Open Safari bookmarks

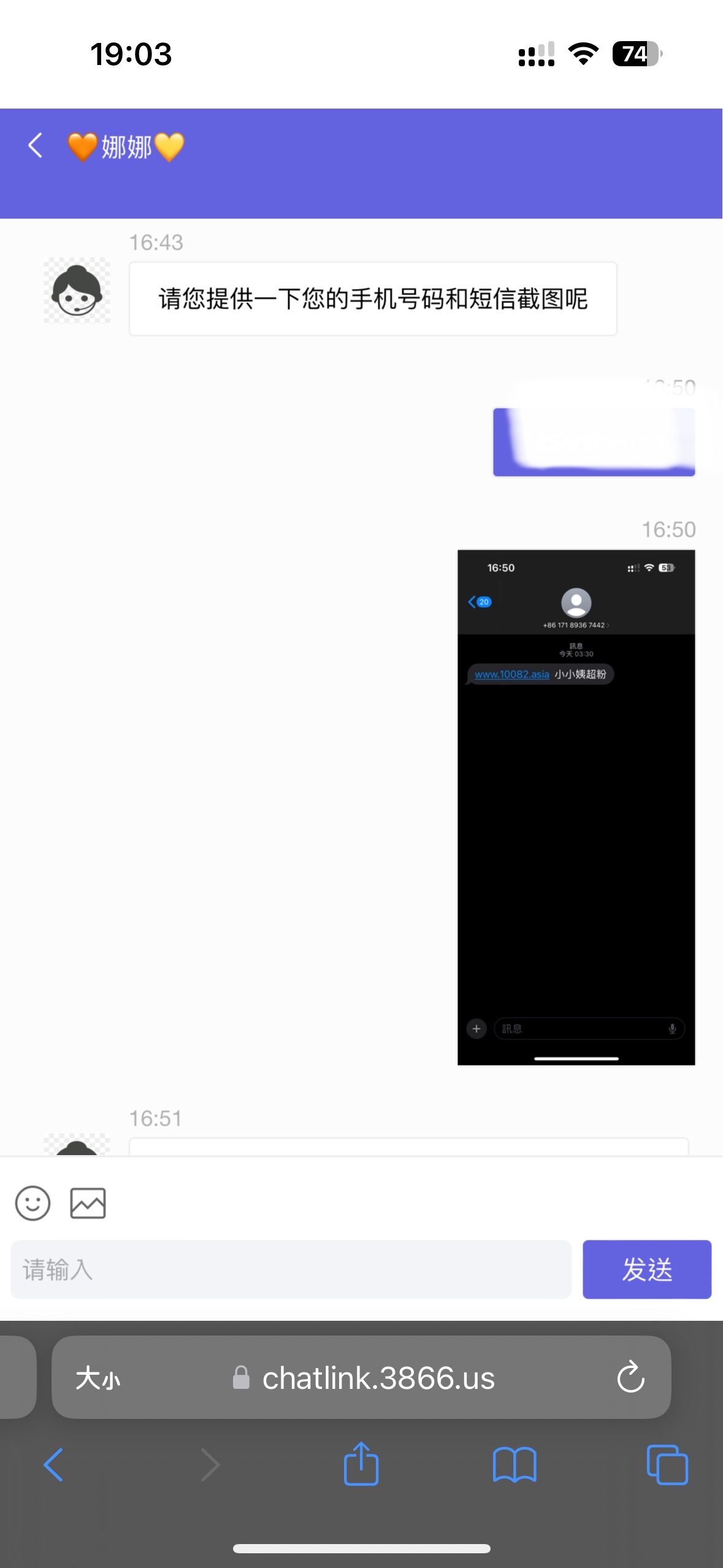pos(514,1465)
